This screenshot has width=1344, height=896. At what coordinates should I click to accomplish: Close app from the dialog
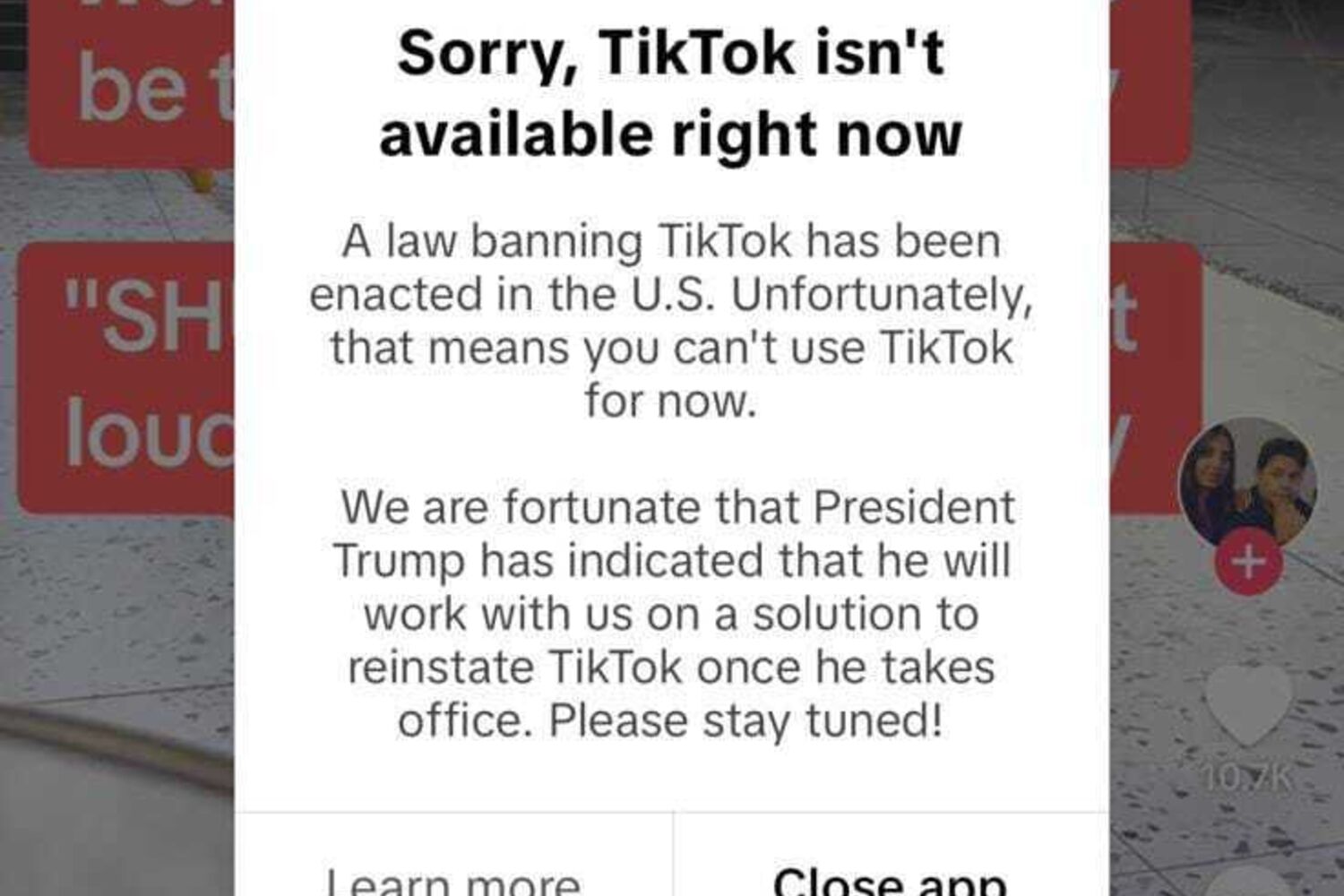(890, 878)
